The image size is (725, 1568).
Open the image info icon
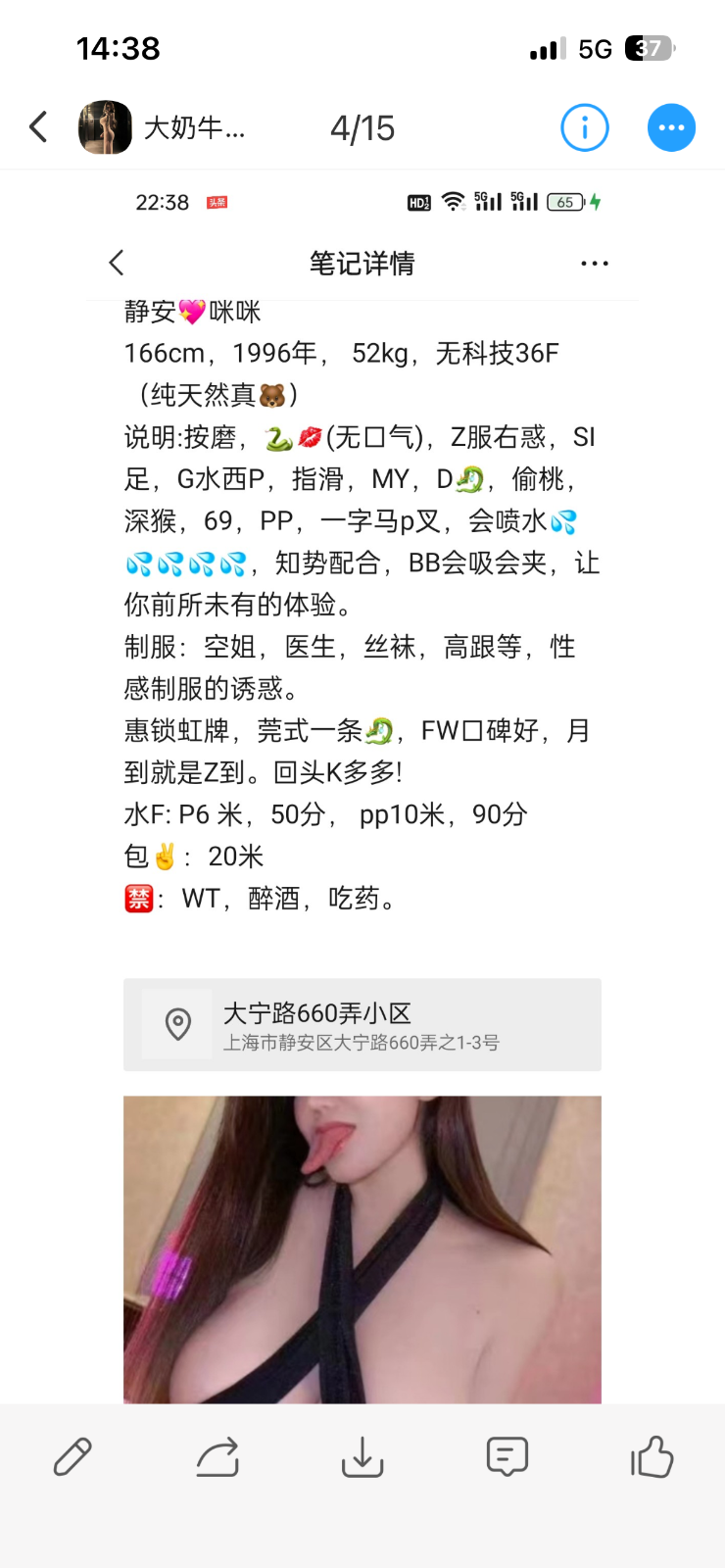585,127
